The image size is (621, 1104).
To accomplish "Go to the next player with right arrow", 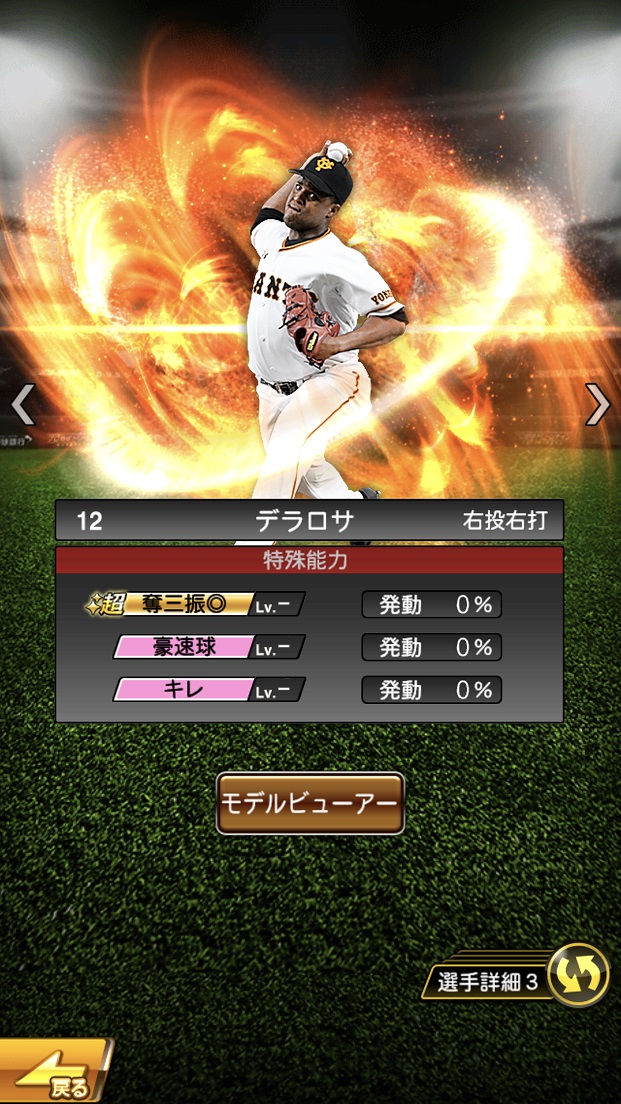I will click(597, 404).
